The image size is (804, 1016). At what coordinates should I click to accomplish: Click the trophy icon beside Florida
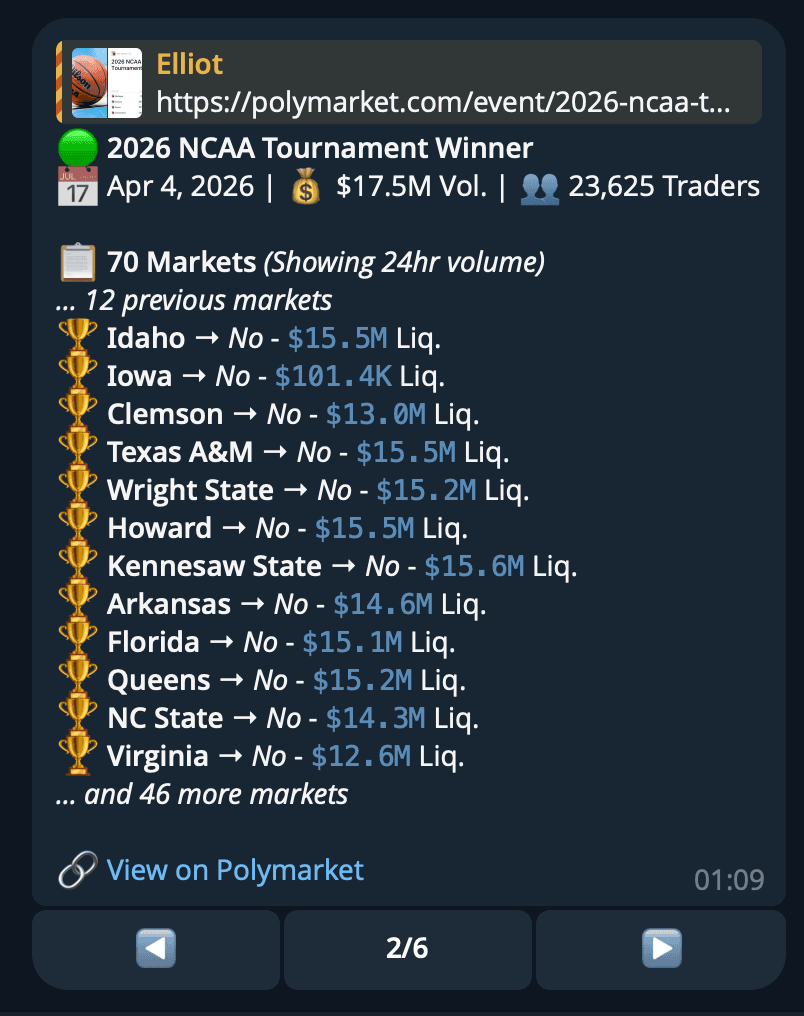pos(78,642)
